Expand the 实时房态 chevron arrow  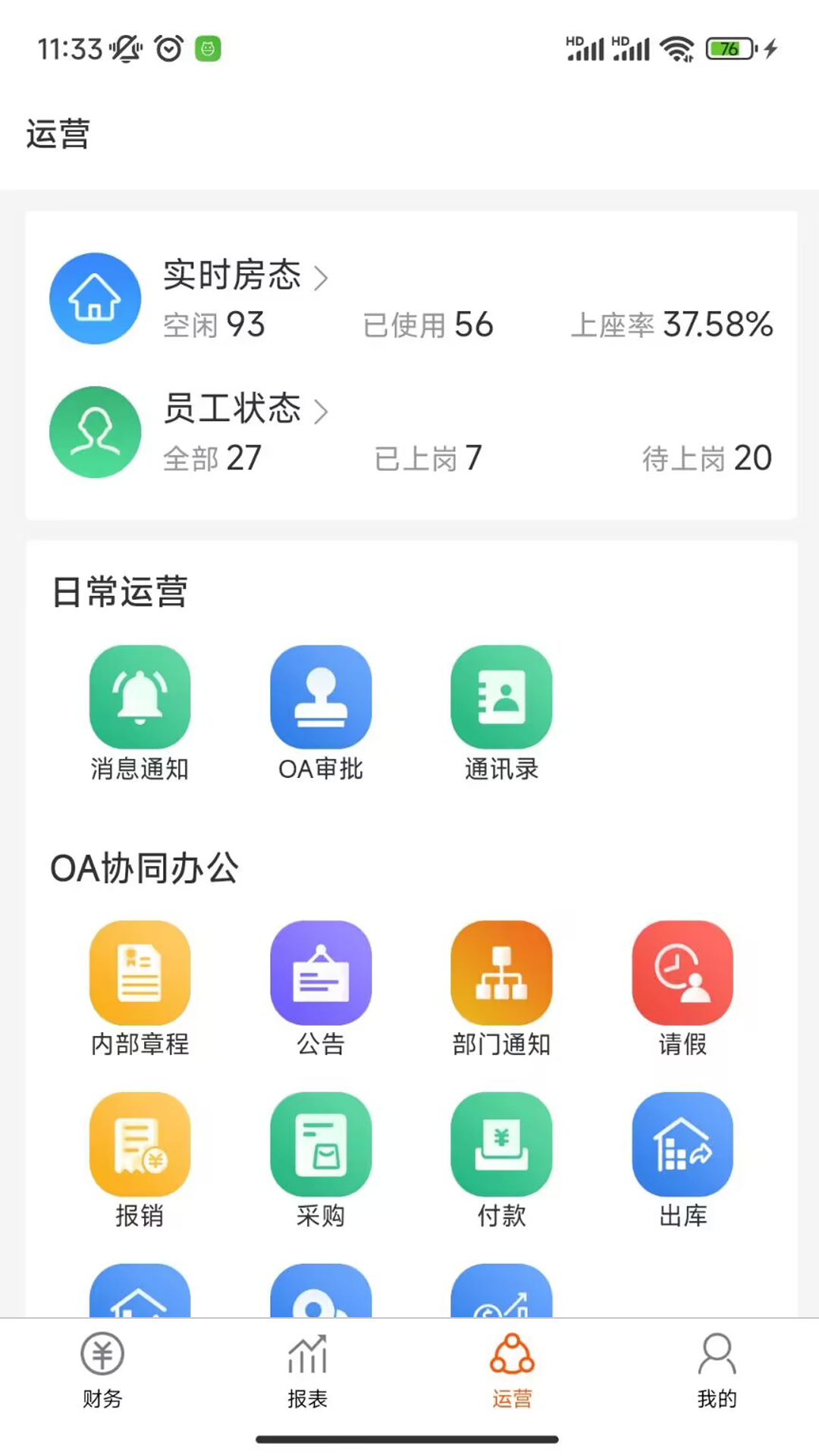click(325, 277)
